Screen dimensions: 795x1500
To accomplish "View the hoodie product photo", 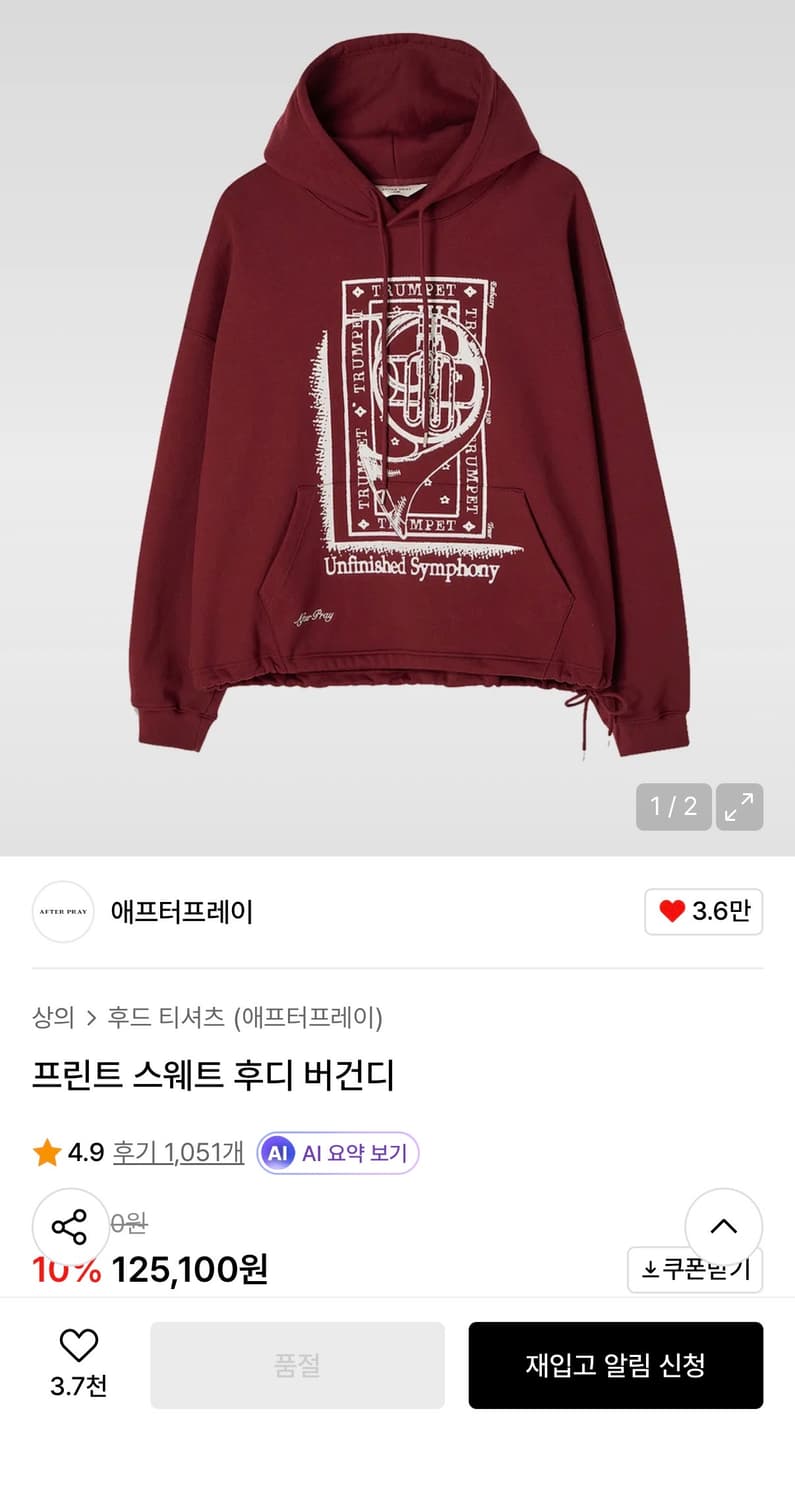I will click(x=397, y=420).
